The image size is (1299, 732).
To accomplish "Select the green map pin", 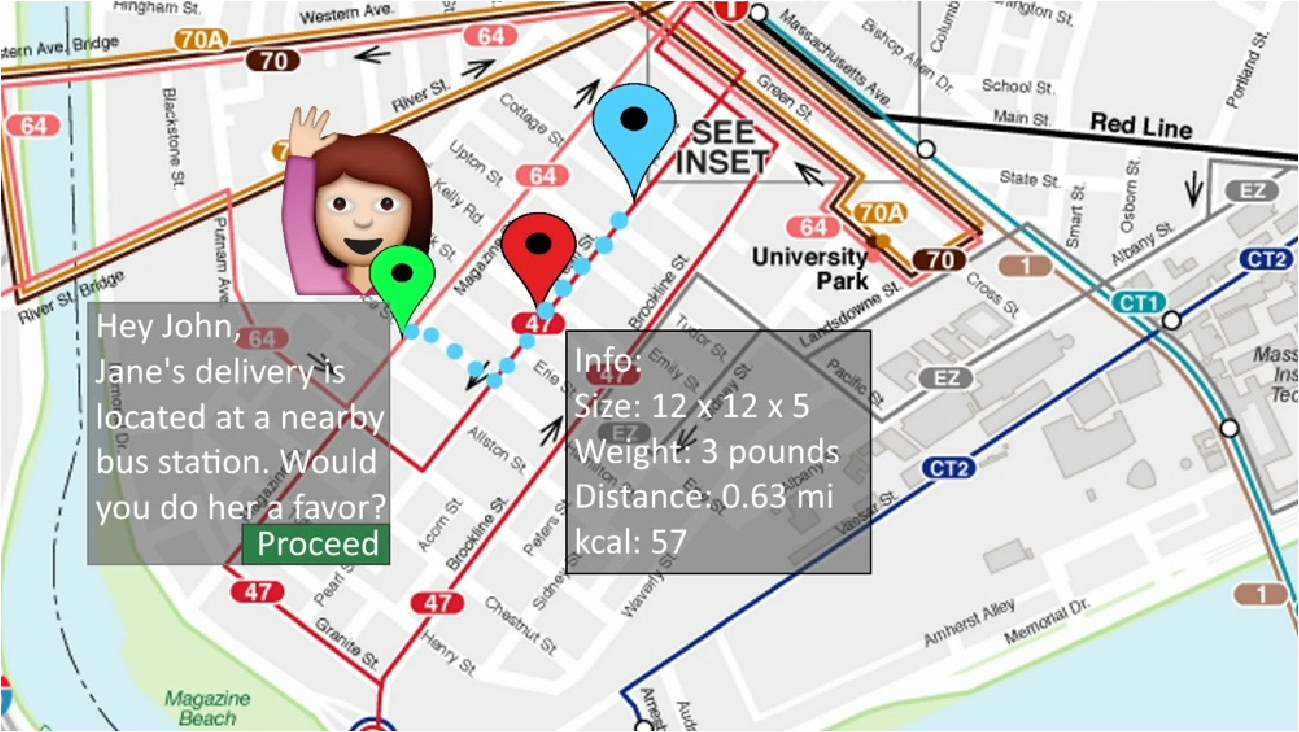I will point(402,279).
